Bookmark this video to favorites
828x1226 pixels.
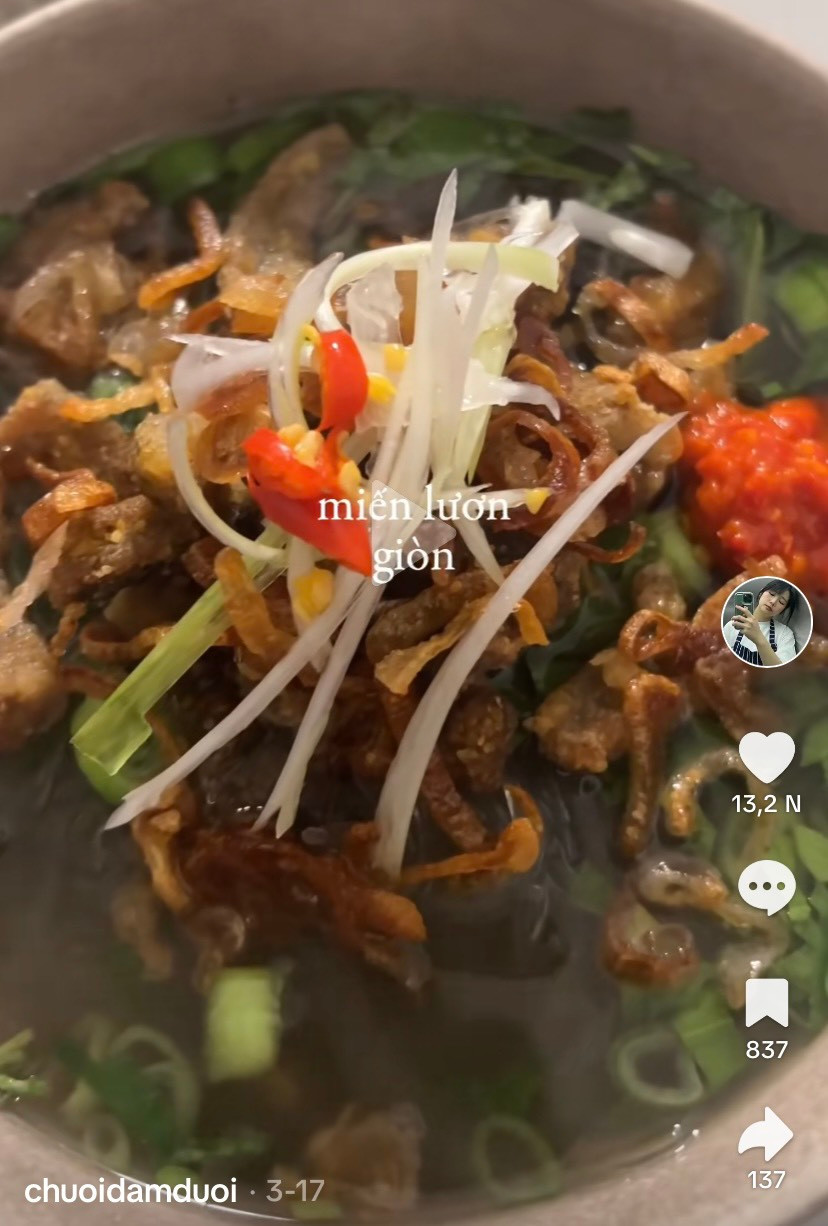pos(766,1003)
